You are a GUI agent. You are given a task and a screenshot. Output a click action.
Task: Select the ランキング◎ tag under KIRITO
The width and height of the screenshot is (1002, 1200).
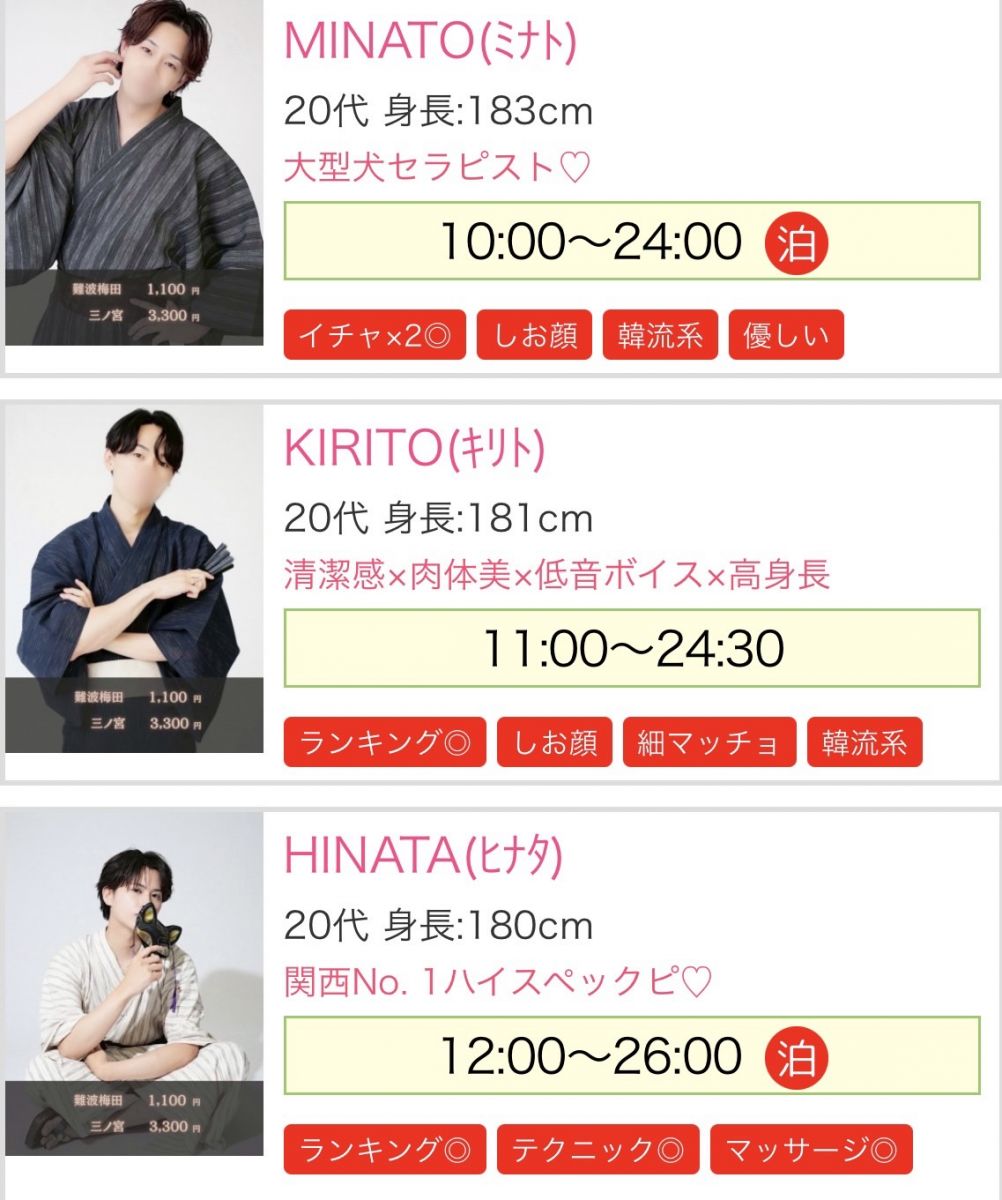[x=384, y=743]
